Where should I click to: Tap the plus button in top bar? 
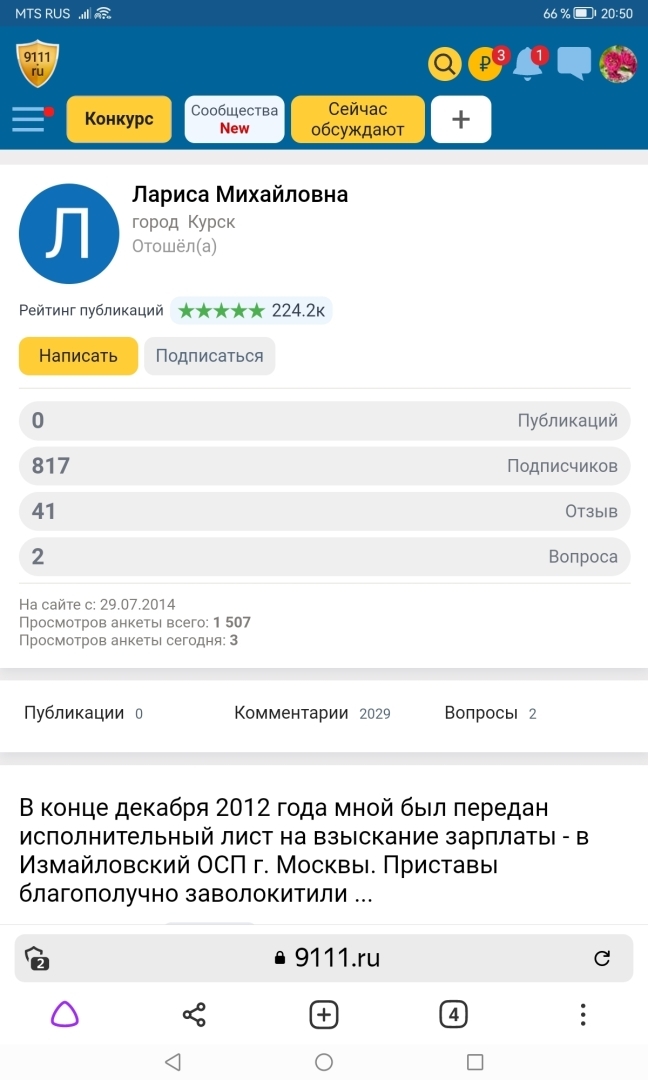coord(460,119)
